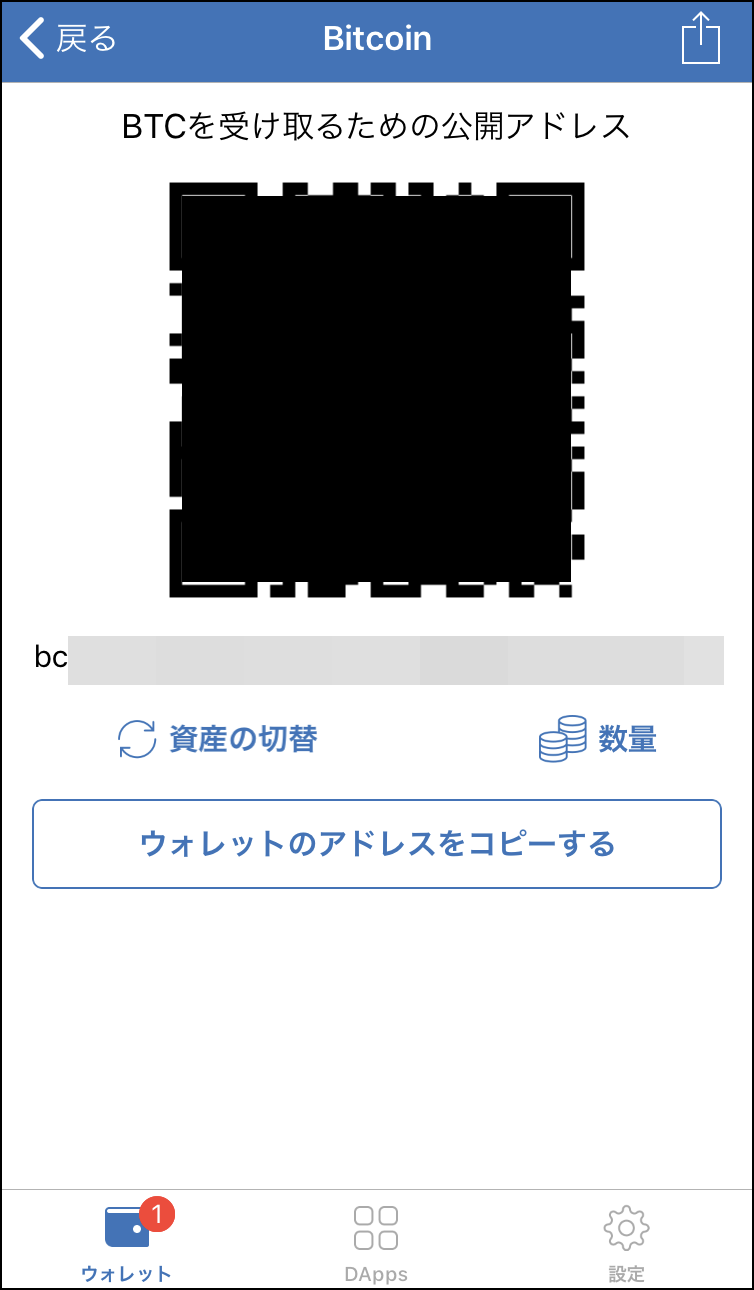Copy address with ウォレットのアドレスをコピーする
The image size is (754, 1290).
tap(377, 844)
